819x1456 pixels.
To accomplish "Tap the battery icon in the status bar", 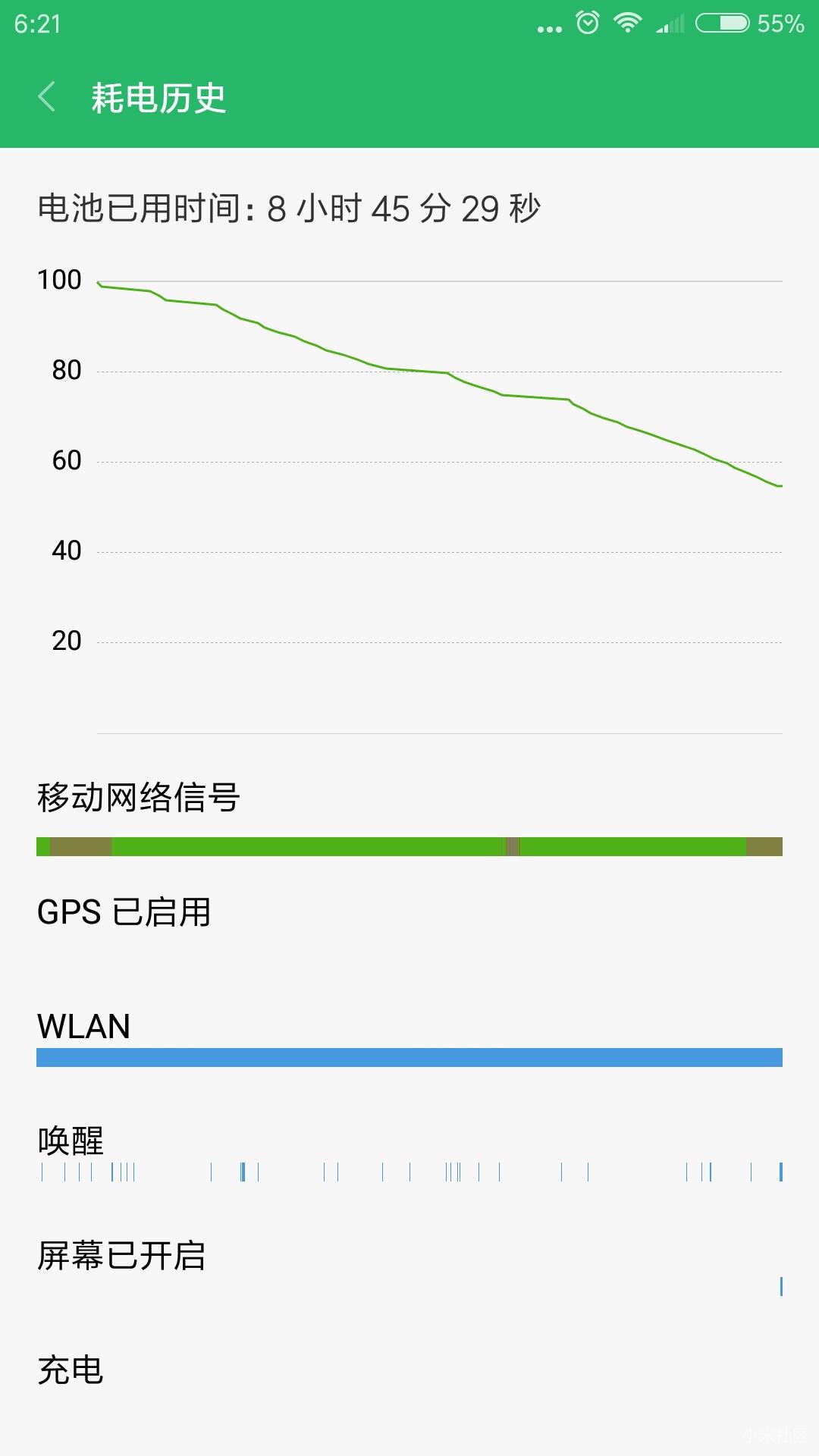I will [x=722, y=23].
